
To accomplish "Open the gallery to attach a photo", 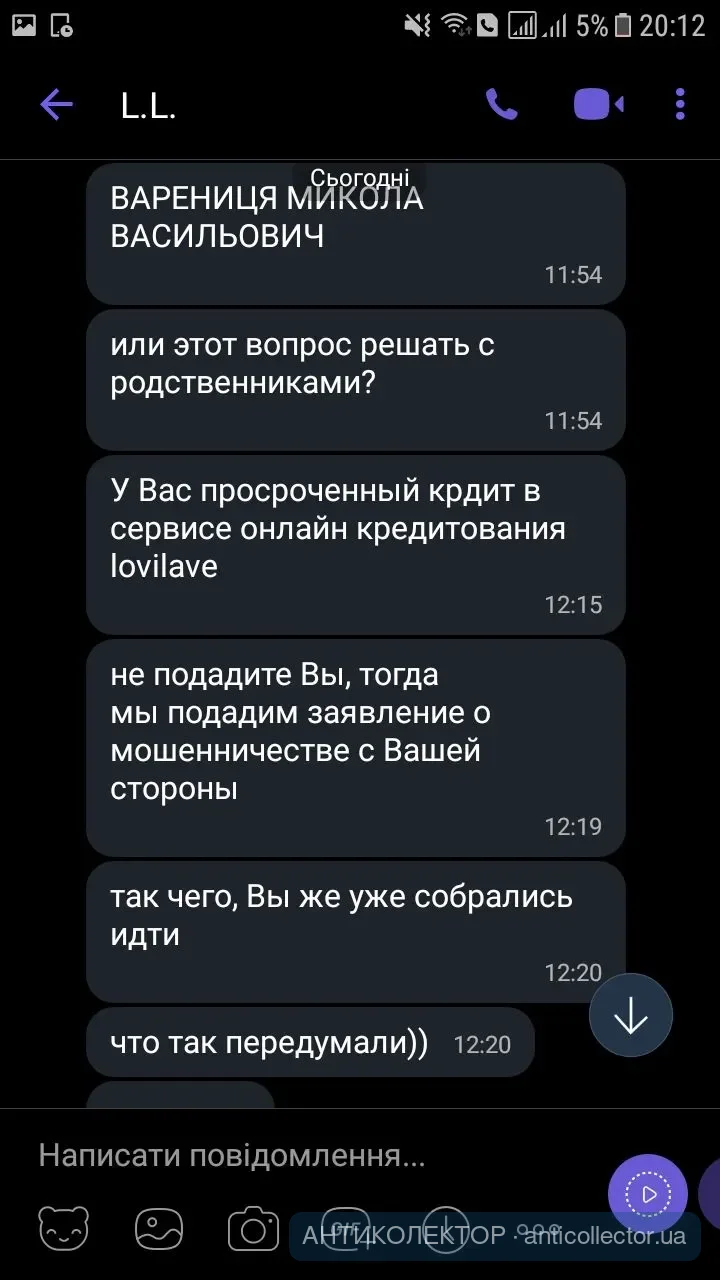I will pyautogui.click(x=159, y=1230).
